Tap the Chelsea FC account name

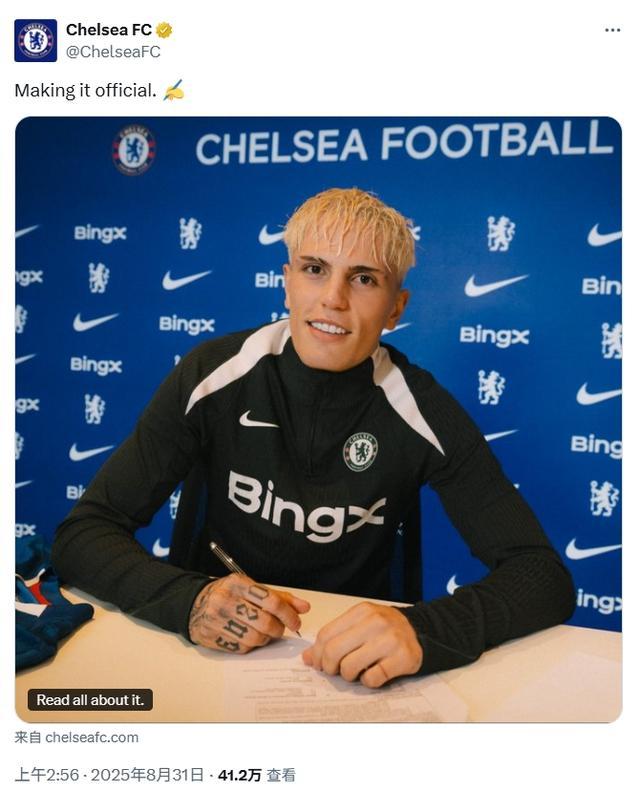(x=108, y=30)
